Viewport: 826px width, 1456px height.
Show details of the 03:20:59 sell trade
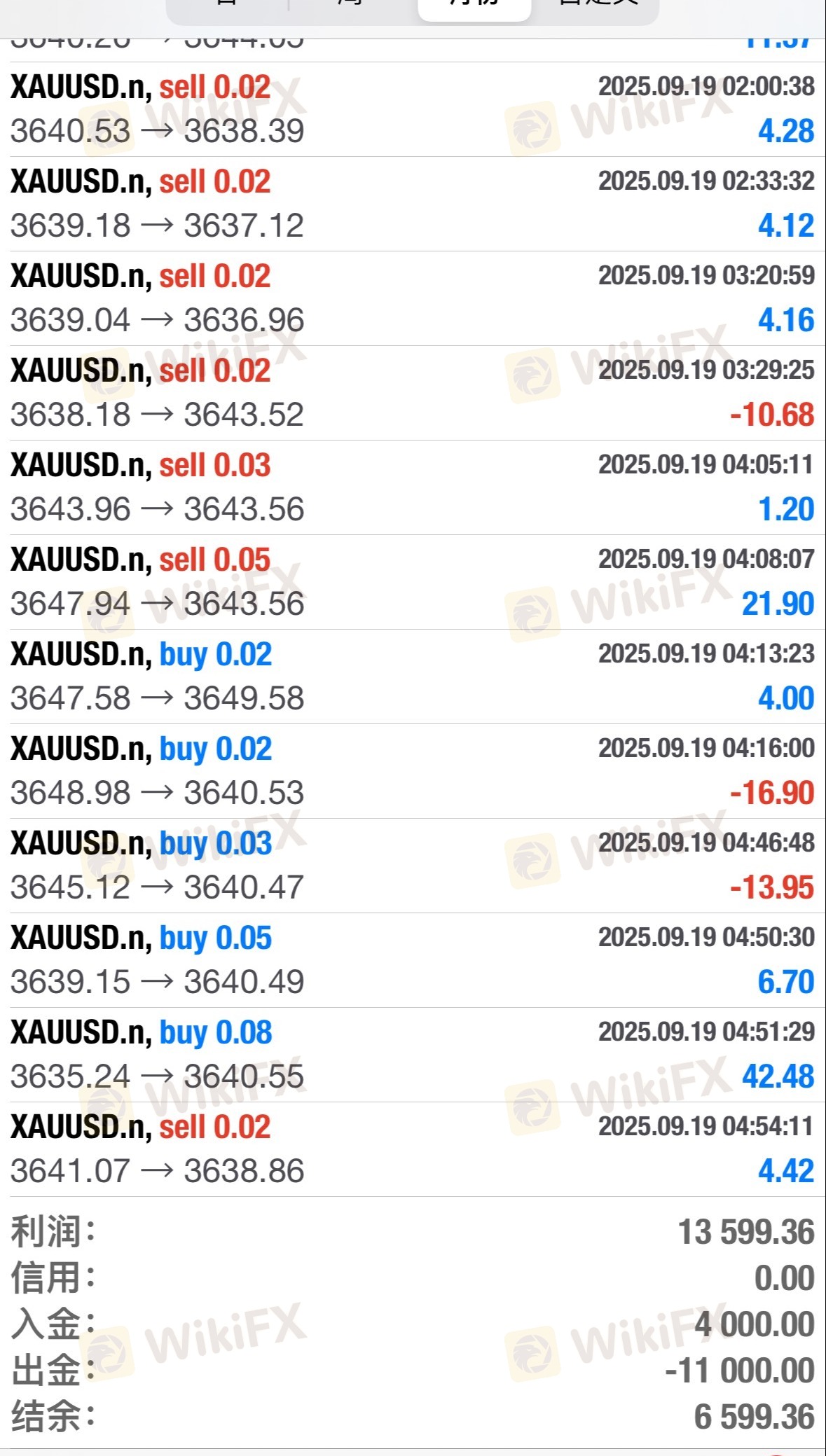413,298
